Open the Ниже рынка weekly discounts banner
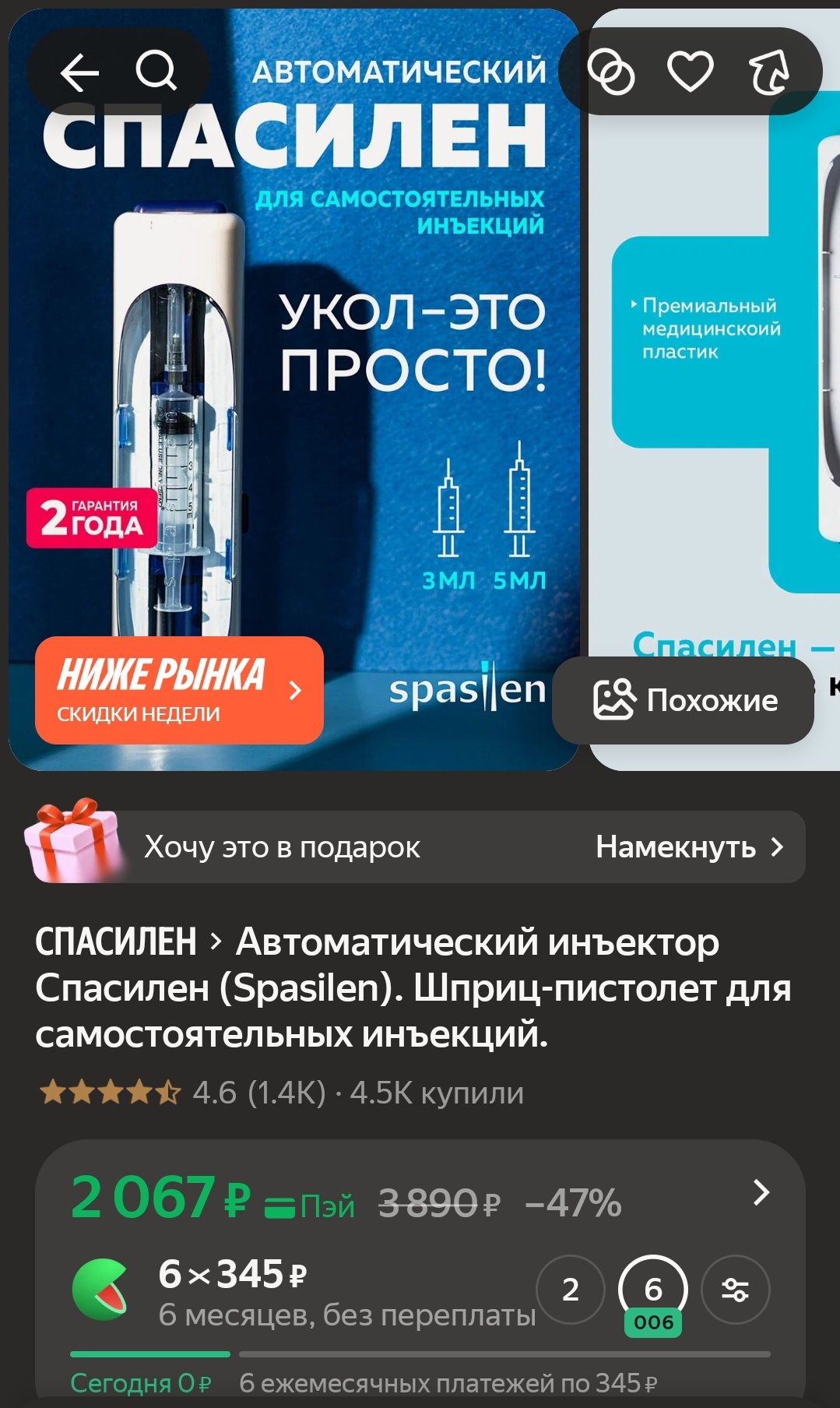Viewport: 840px width, 1408px height. (179, 690)
